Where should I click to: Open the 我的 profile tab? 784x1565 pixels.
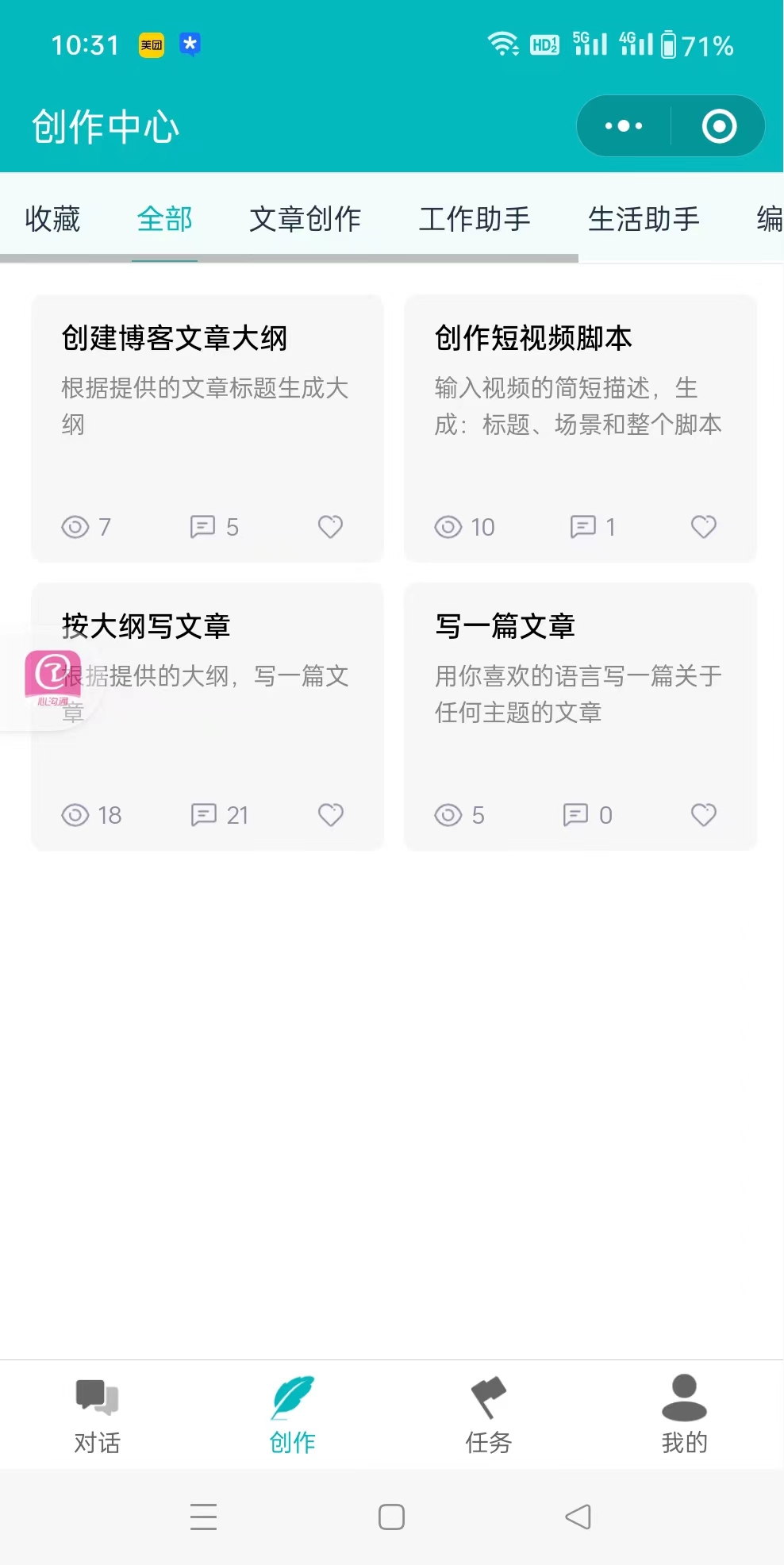coord(684,1415)
